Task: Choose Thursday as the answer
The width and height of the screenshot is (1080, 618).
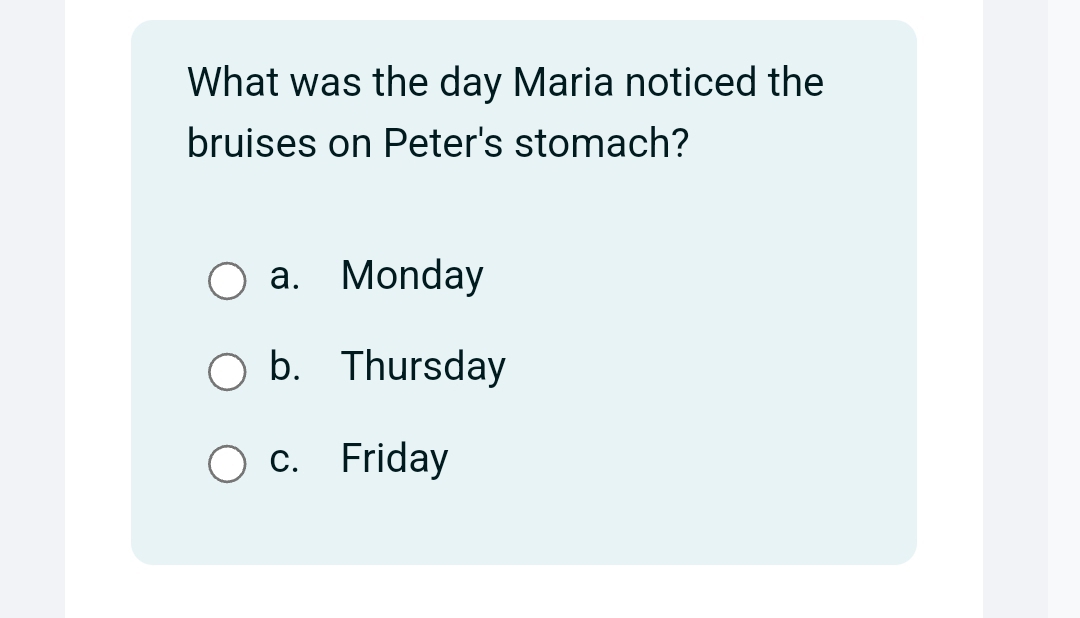Action: point(227,372)
